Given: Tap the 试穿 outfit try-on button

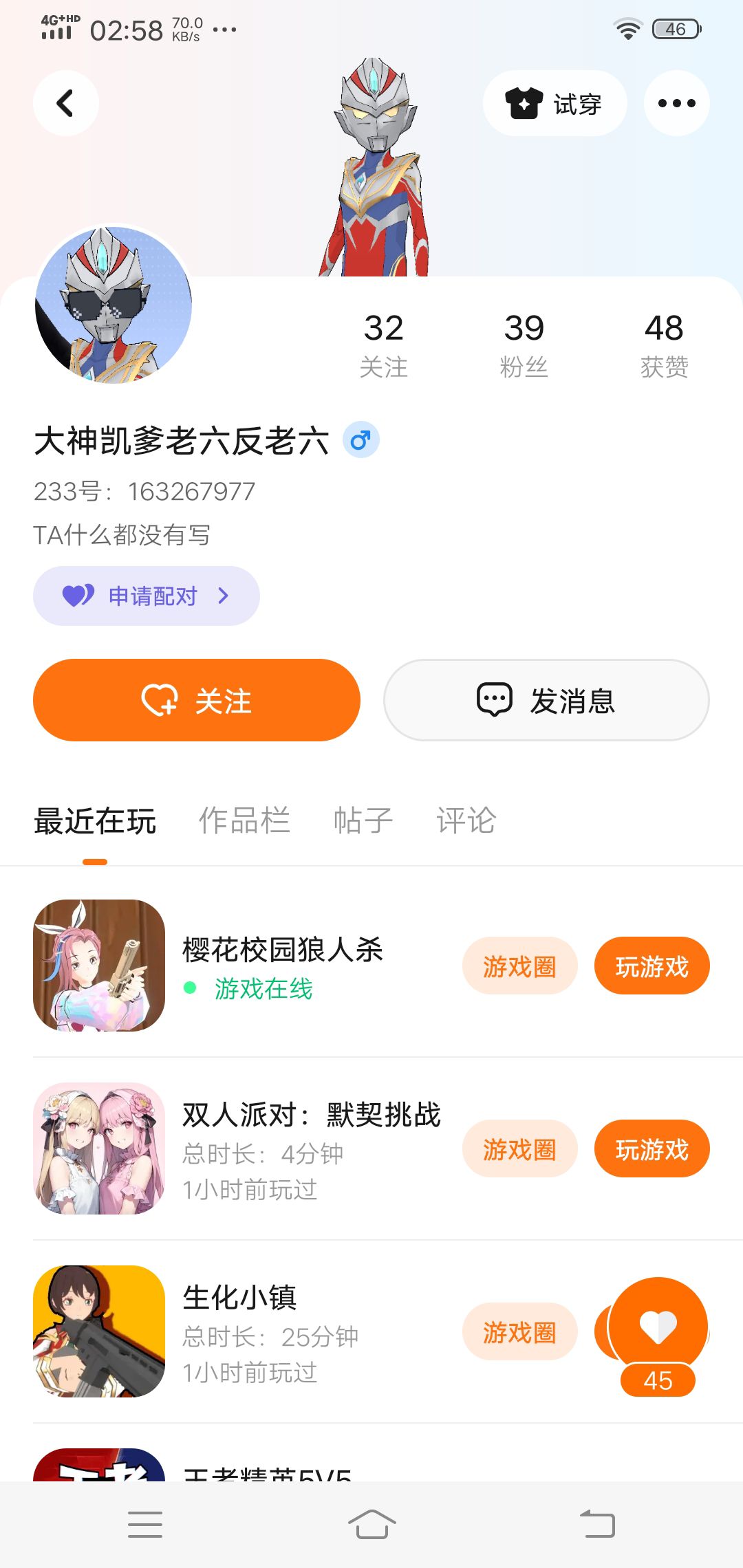Looking at the screenshot, I should coord(554,103).
